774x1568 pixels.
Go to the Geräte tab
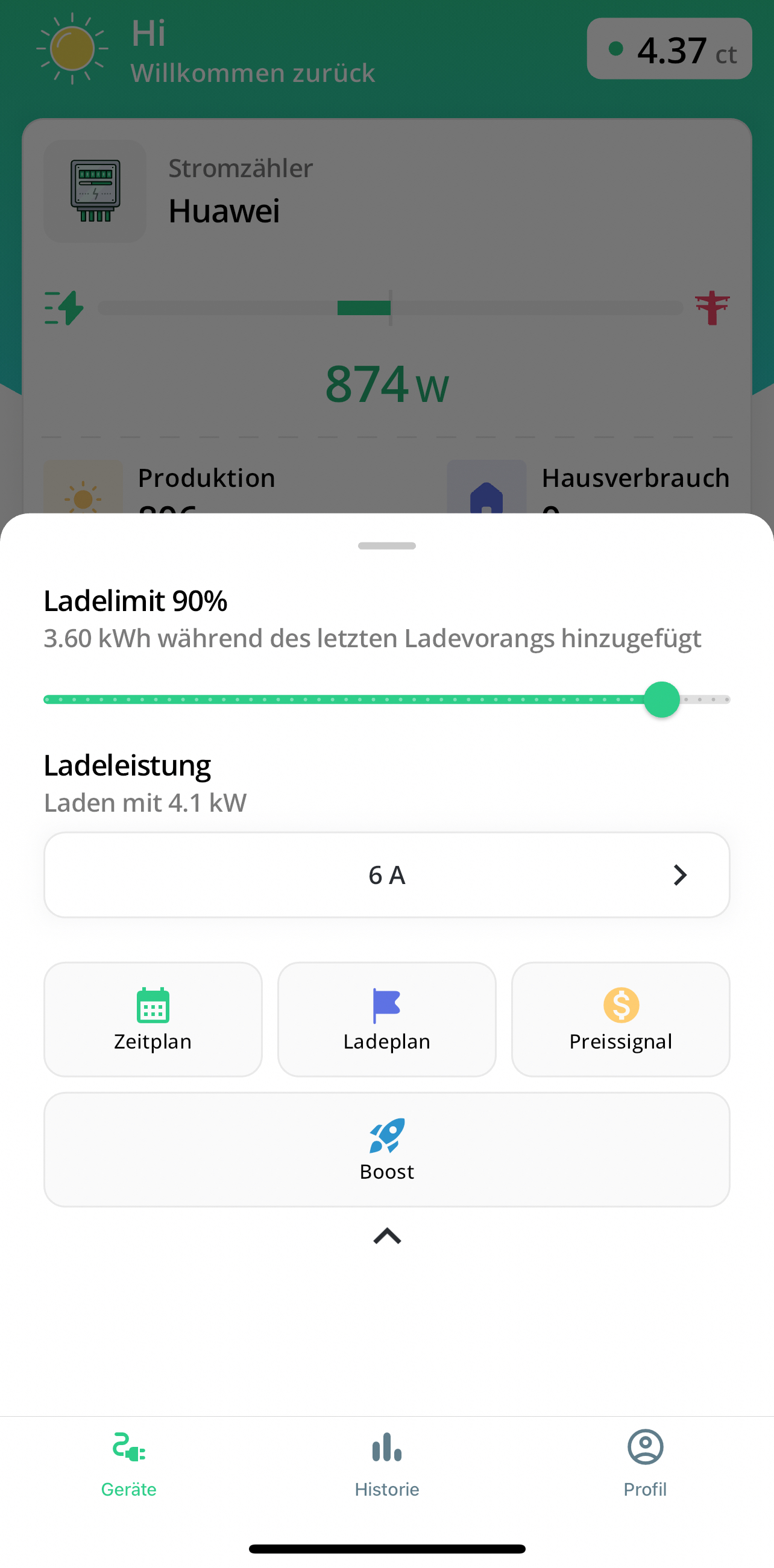click(128, 1463)
